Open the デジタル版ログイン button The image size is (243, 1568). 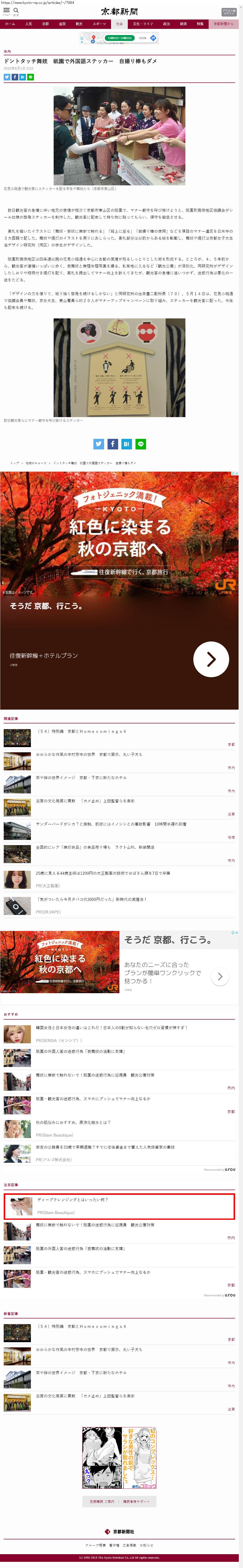228,12
